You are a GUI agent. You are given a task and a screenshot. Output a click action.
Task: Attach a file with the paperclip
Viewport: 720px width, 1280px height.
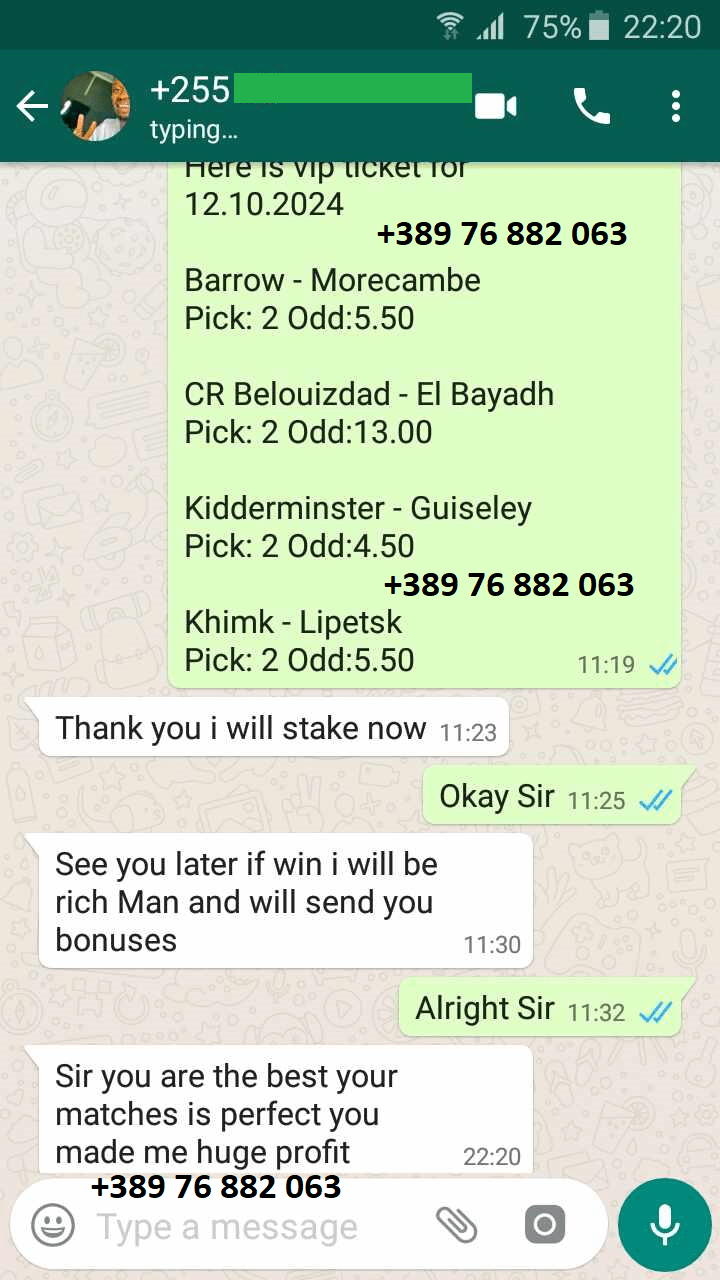pyautogui.click(x=457, y=1225)
